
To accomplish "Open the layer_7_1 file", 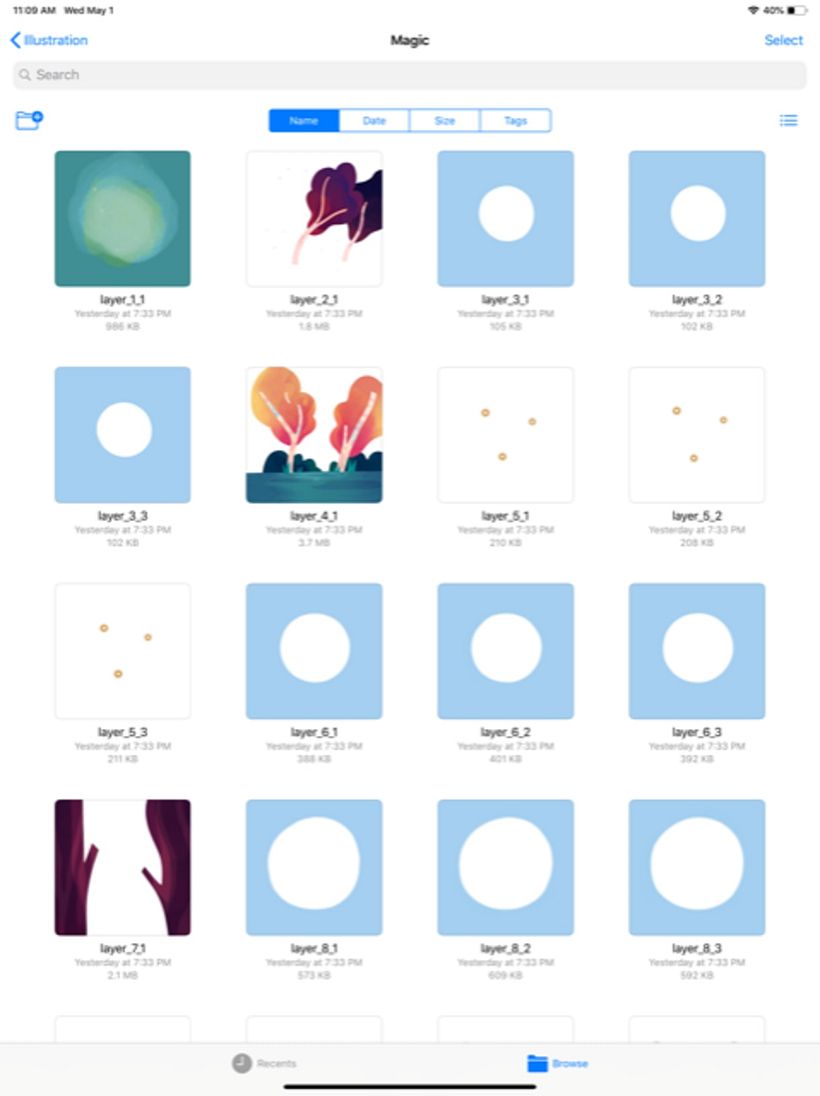I will click(x=122, y=867).
